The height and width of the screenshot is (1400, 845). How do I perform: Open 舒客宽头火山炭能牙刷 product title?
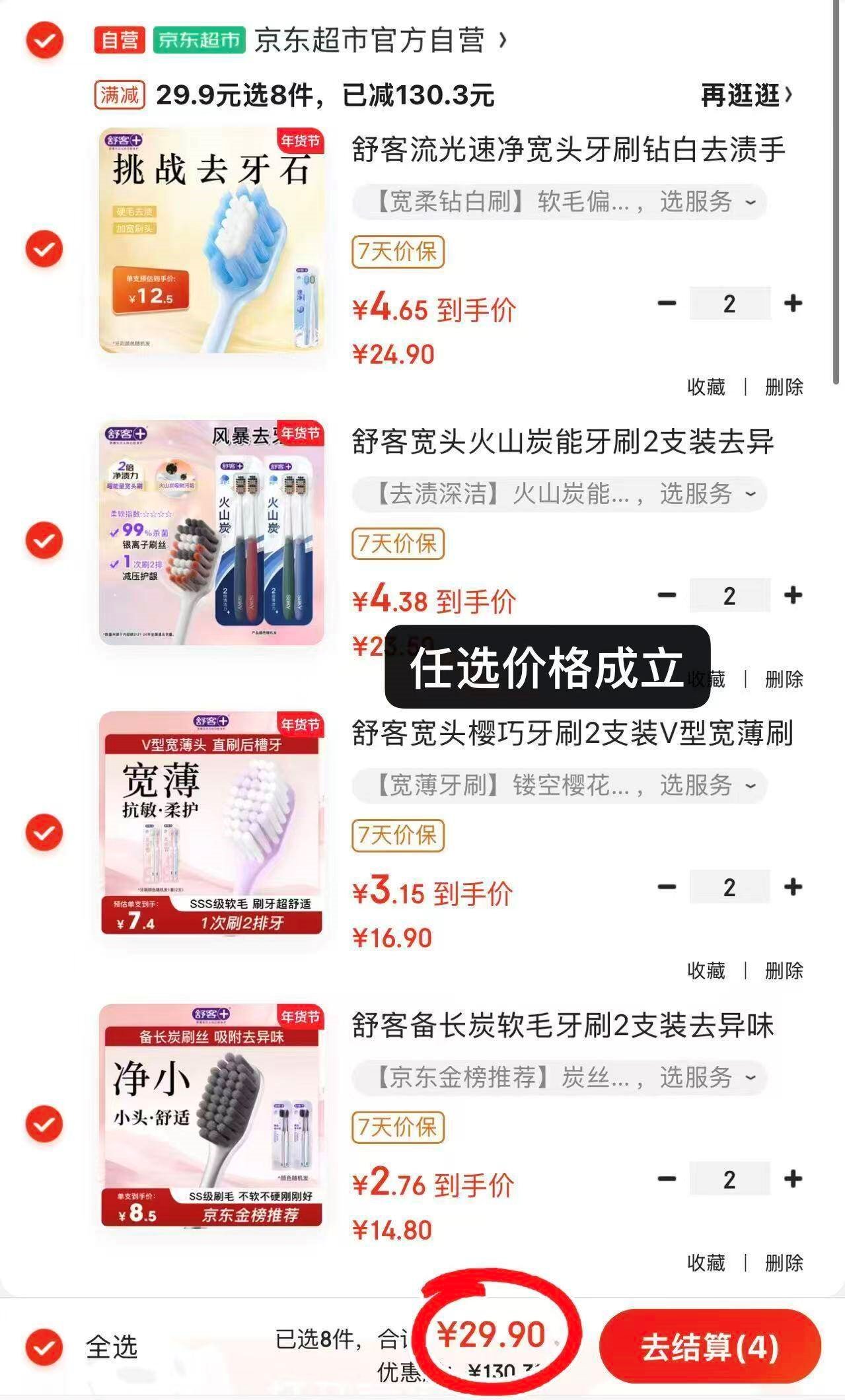(x=562, y=442)
